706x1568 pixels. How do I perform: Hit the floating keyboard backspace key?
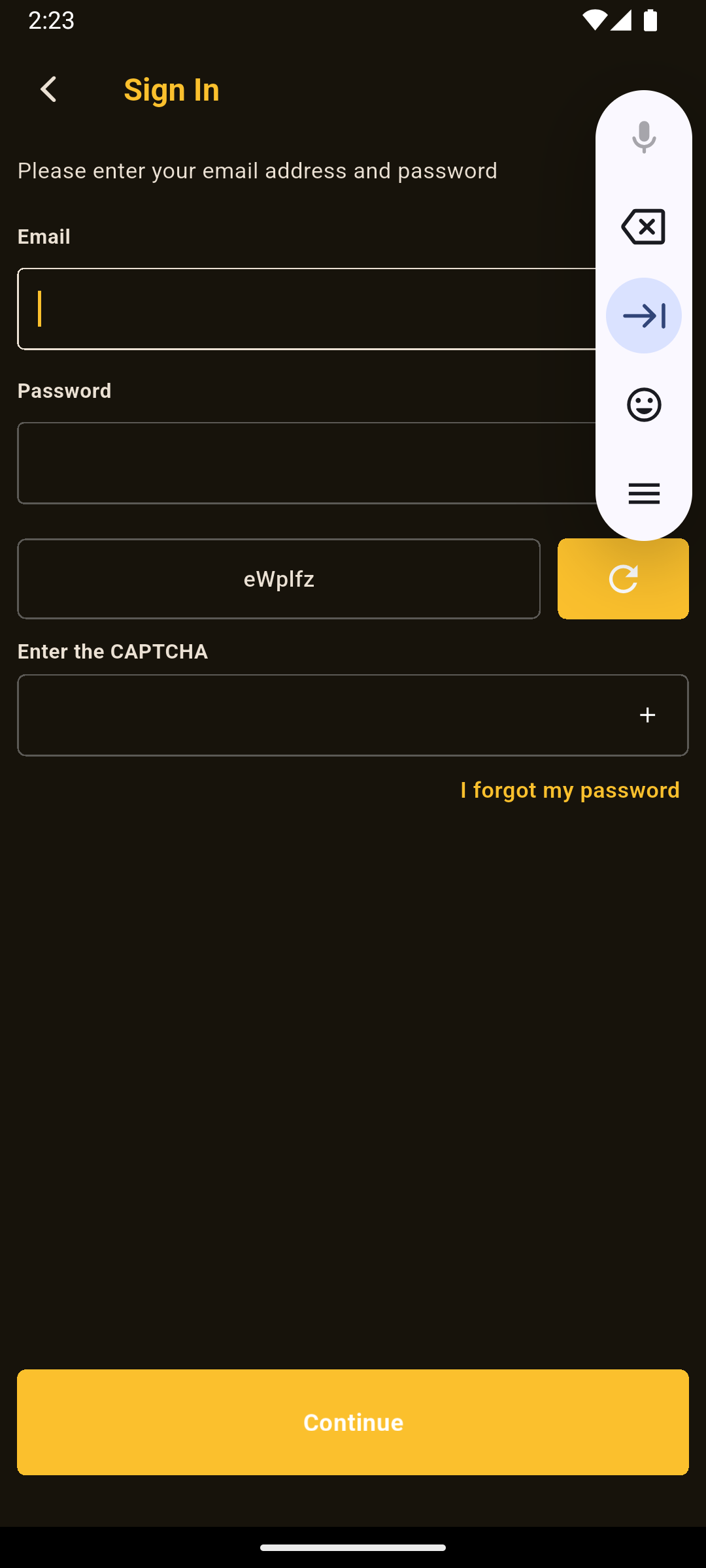pos(644,227)
